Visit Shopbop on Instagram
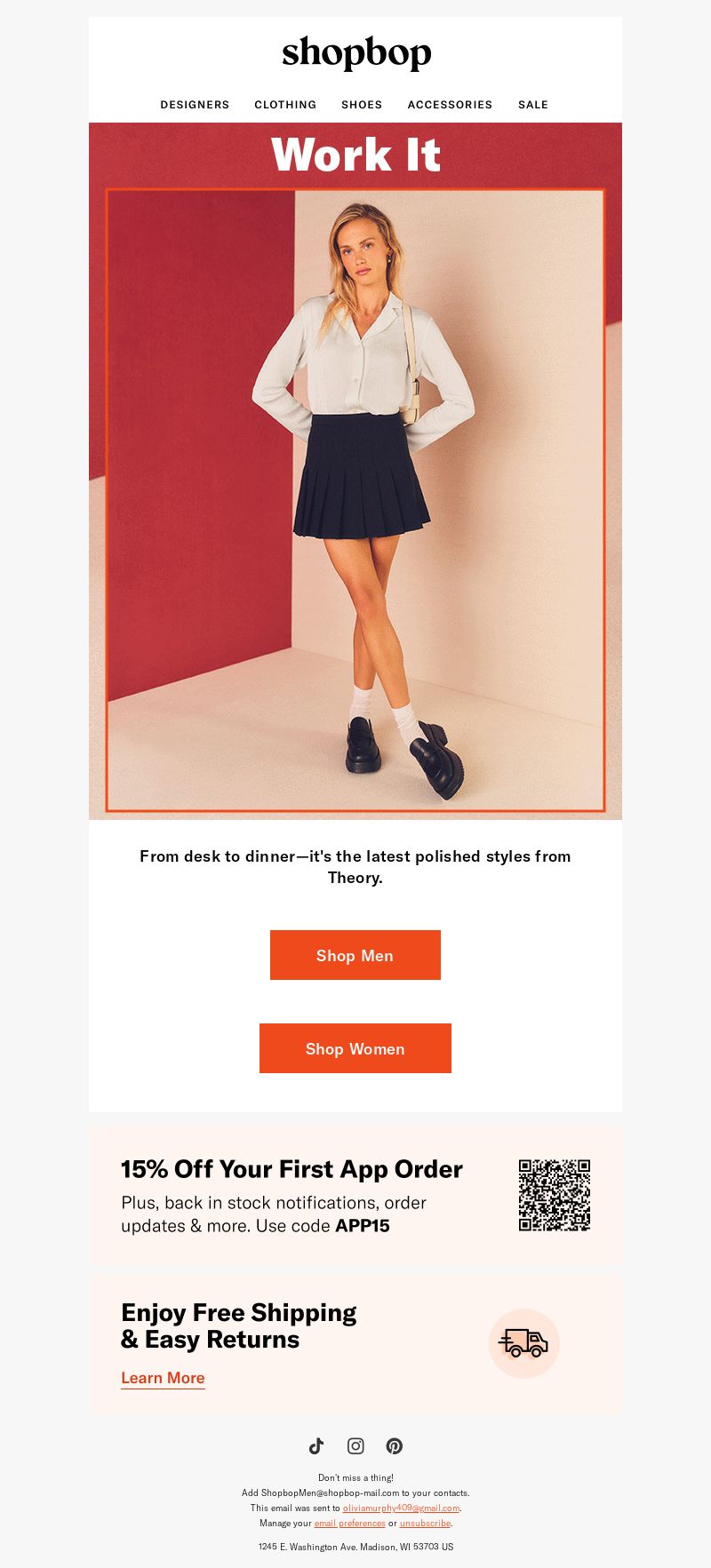This screenshot has width=711, height=1568. click(x=355, y=1446)
